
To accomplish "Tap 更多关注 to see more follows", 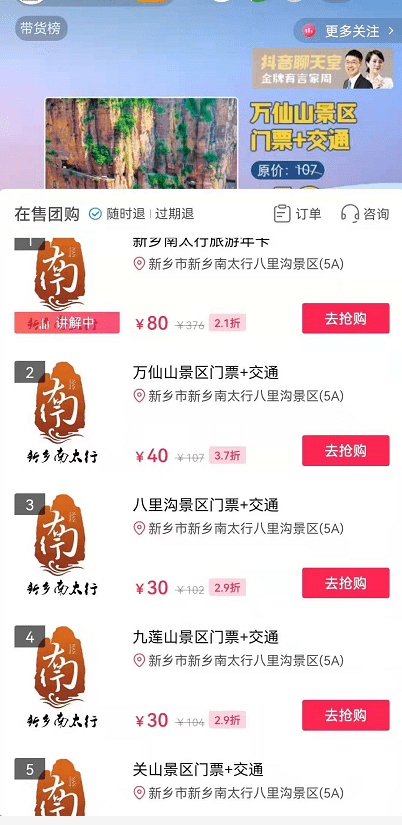I will pyautogui.click(x=348, y=31).
